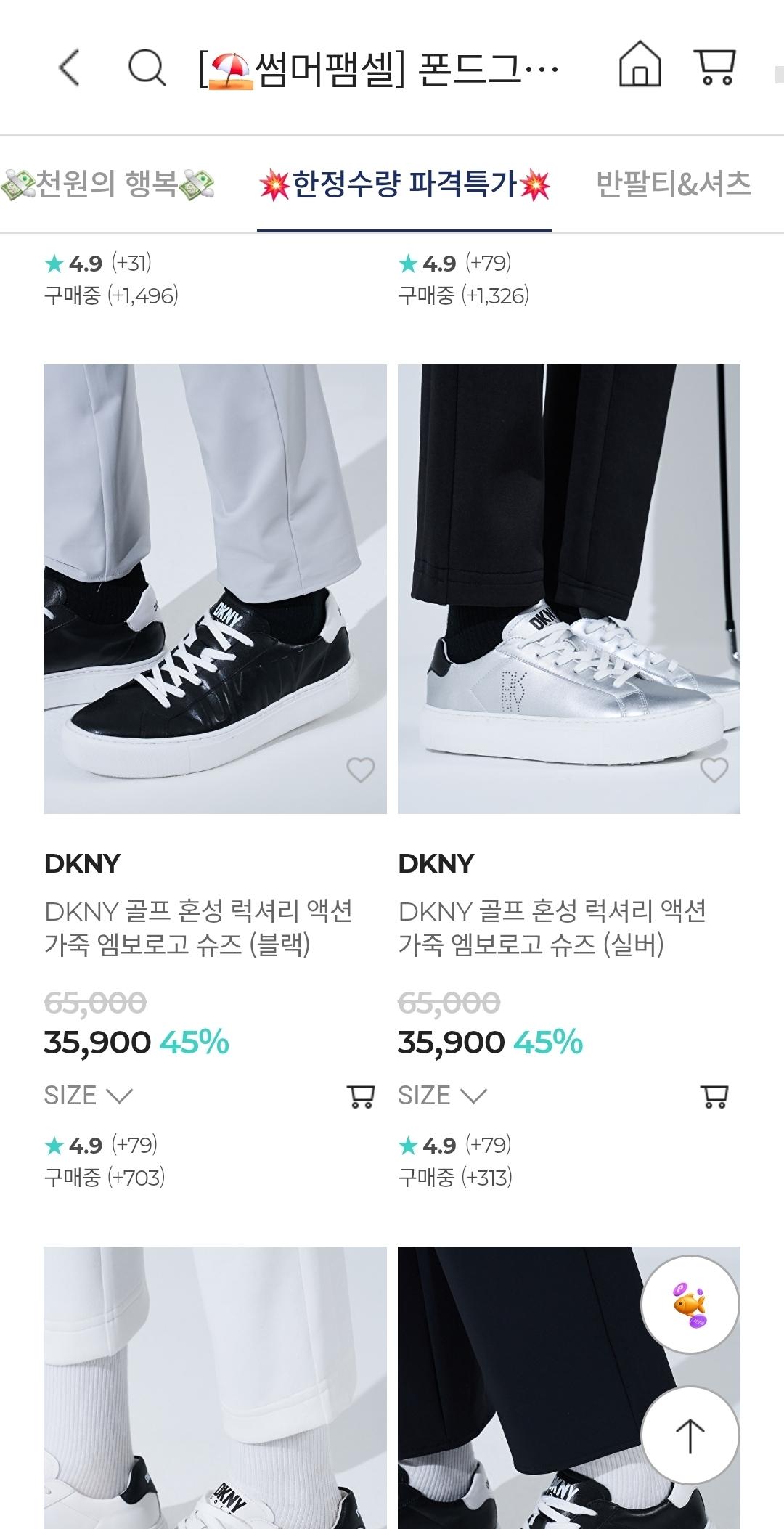Tap the floating fish reward button
Image resolution: width=784 pixels, height=1529 pixels.
690,1305
